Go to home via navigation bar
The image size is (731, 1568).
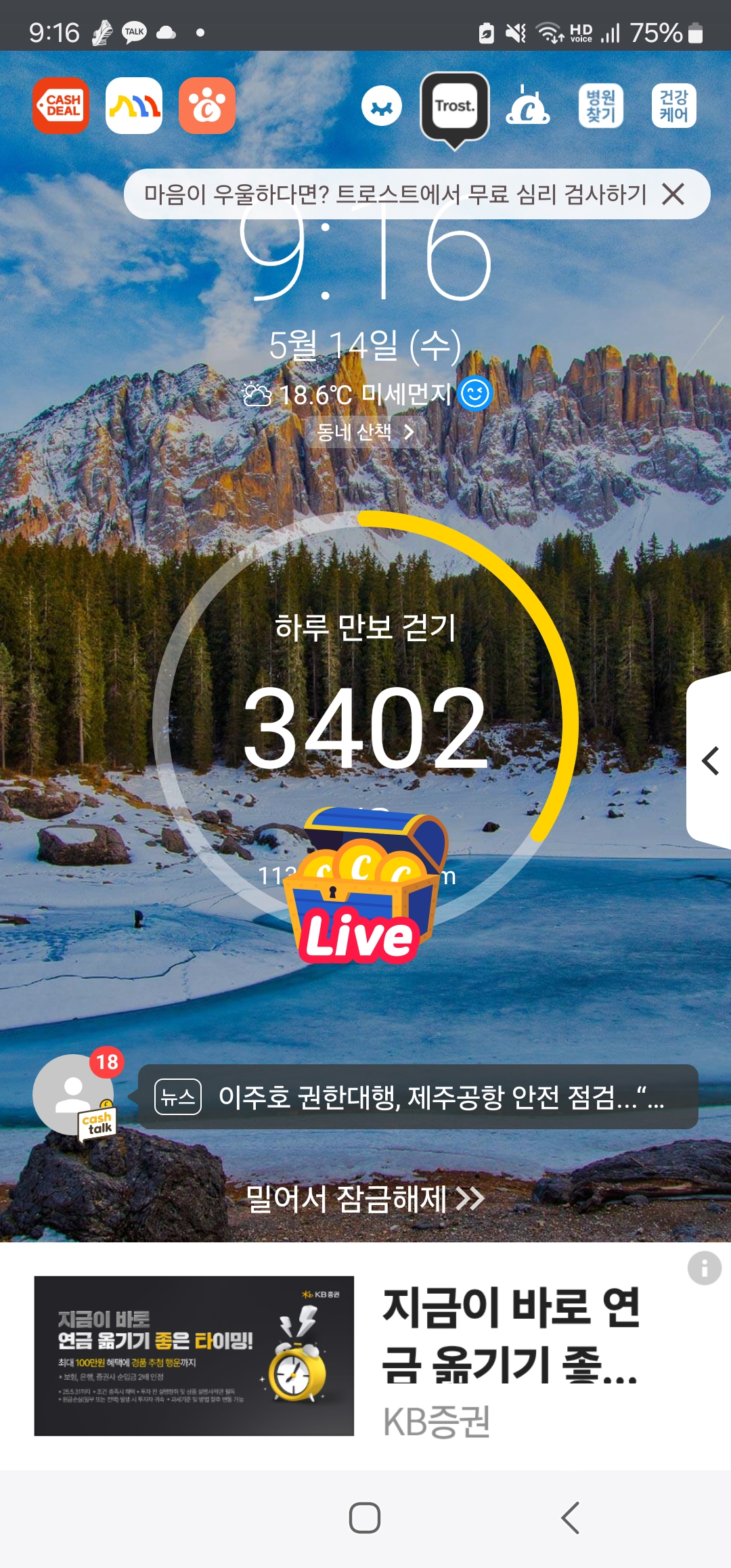click(x=365, y=1518)
